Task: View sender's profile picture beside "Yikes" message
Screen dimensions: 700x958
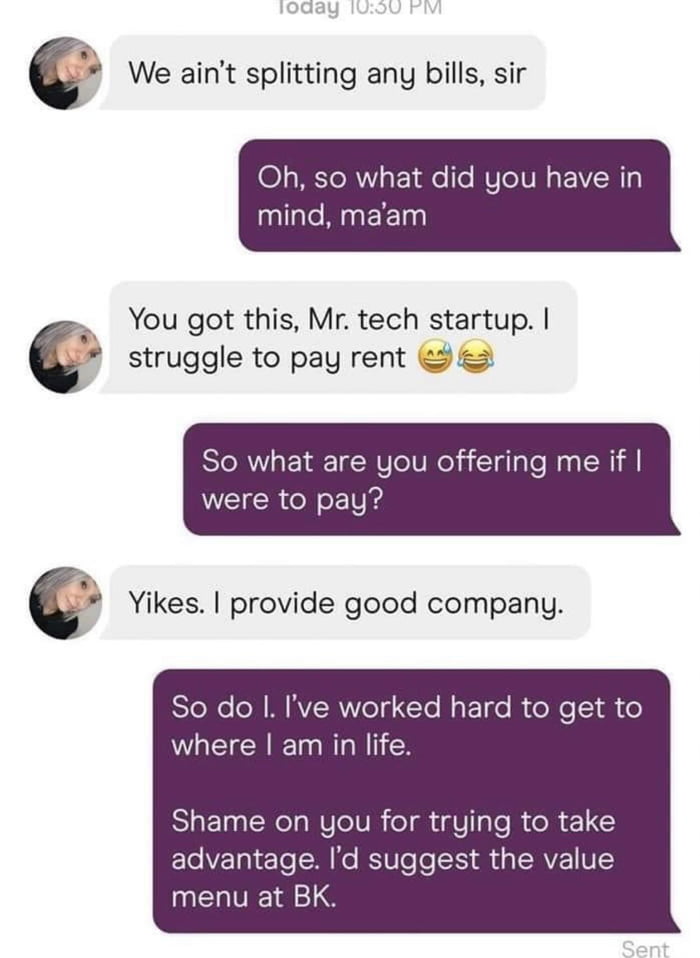Action: [x=66, y=603]
